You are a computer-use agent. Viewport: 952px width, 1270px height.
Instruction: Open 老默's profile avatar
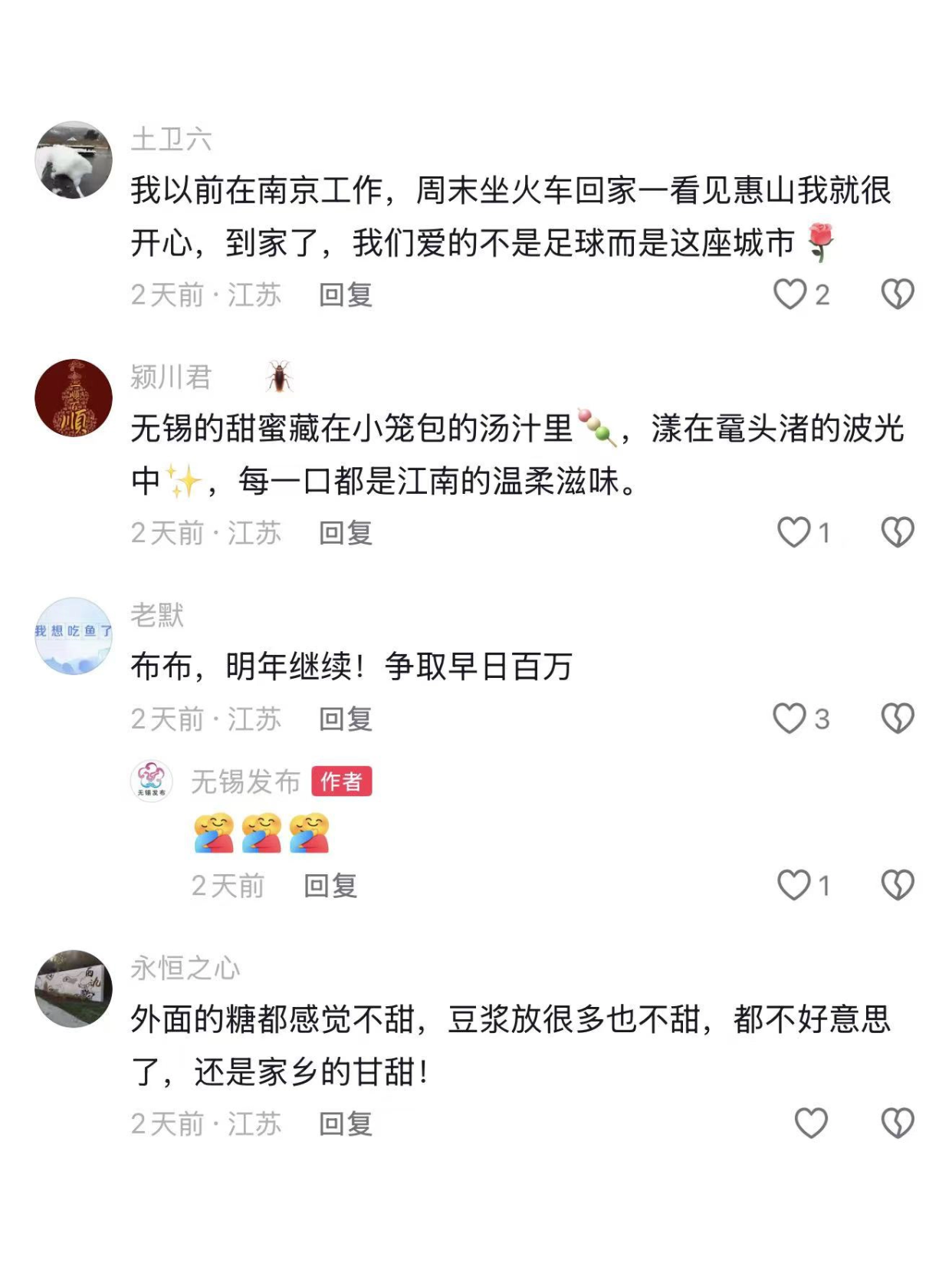(x=74, y=636)
